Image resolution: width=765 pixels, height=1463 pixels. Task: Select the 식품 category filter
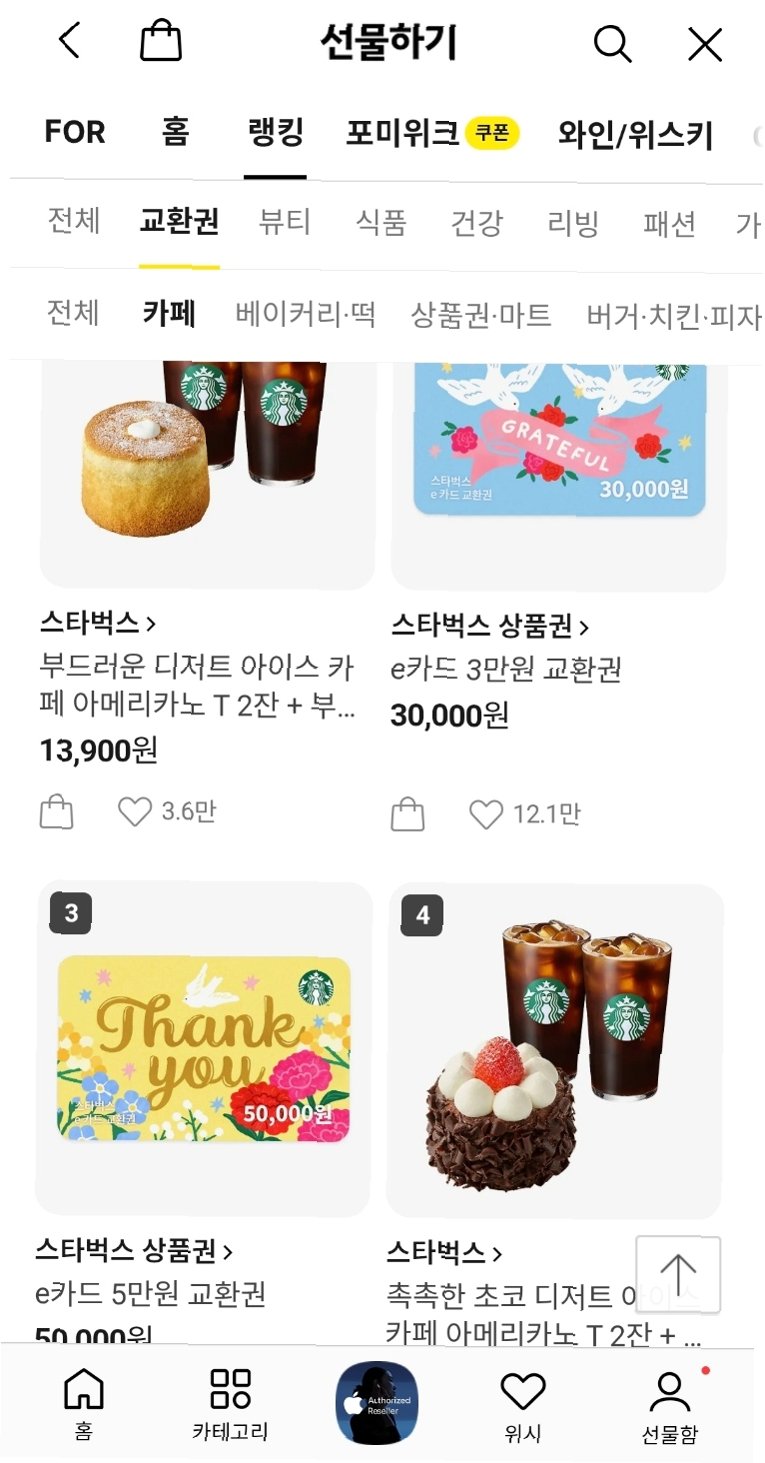tap(381, 221)
